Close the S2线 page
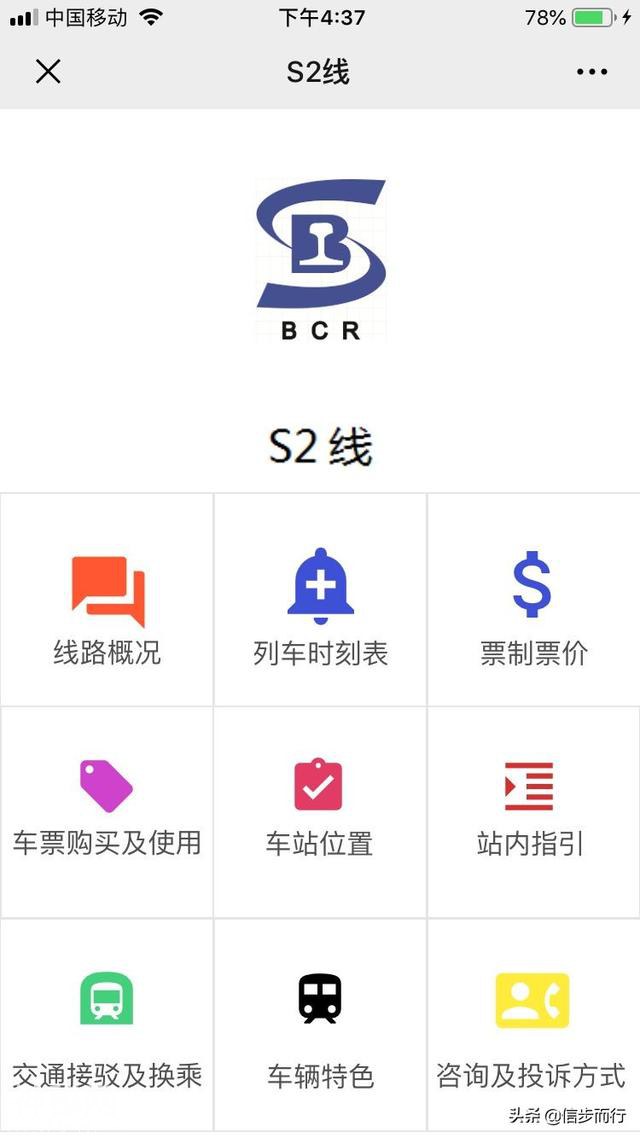Image resolution: width=640 pixels, height=1138 pixels. tap(48, 71)
